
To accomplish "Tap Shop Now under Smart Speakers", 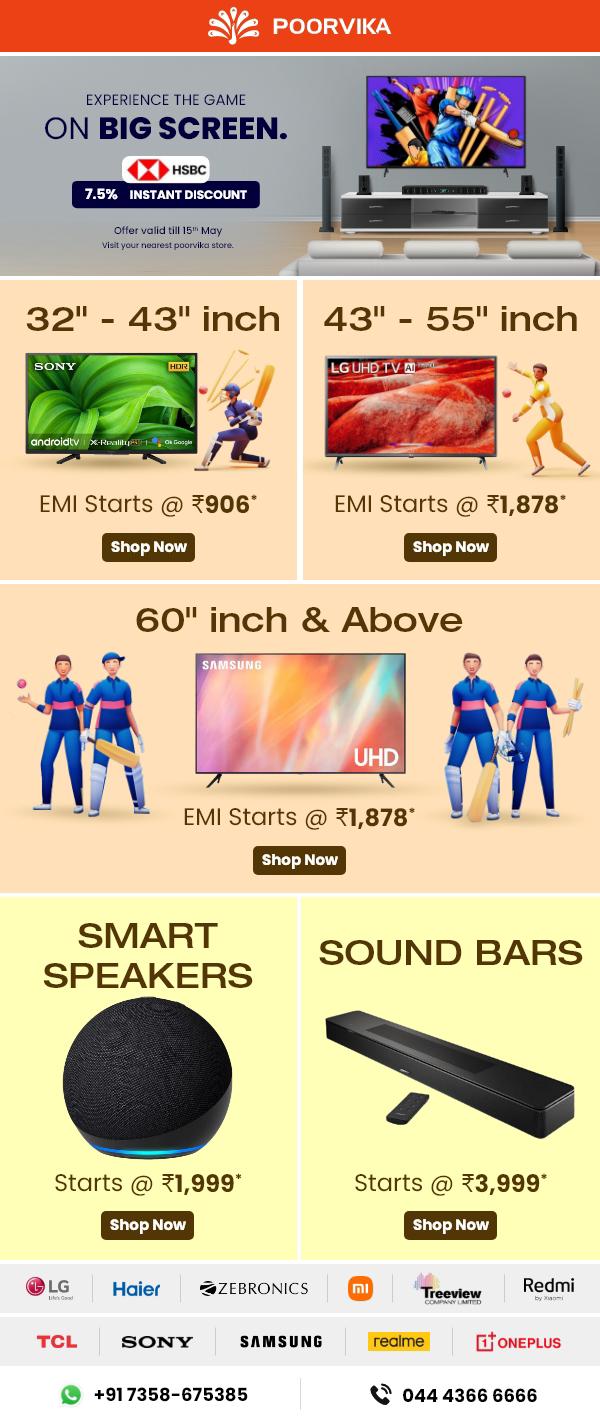I will point(148,1225).
